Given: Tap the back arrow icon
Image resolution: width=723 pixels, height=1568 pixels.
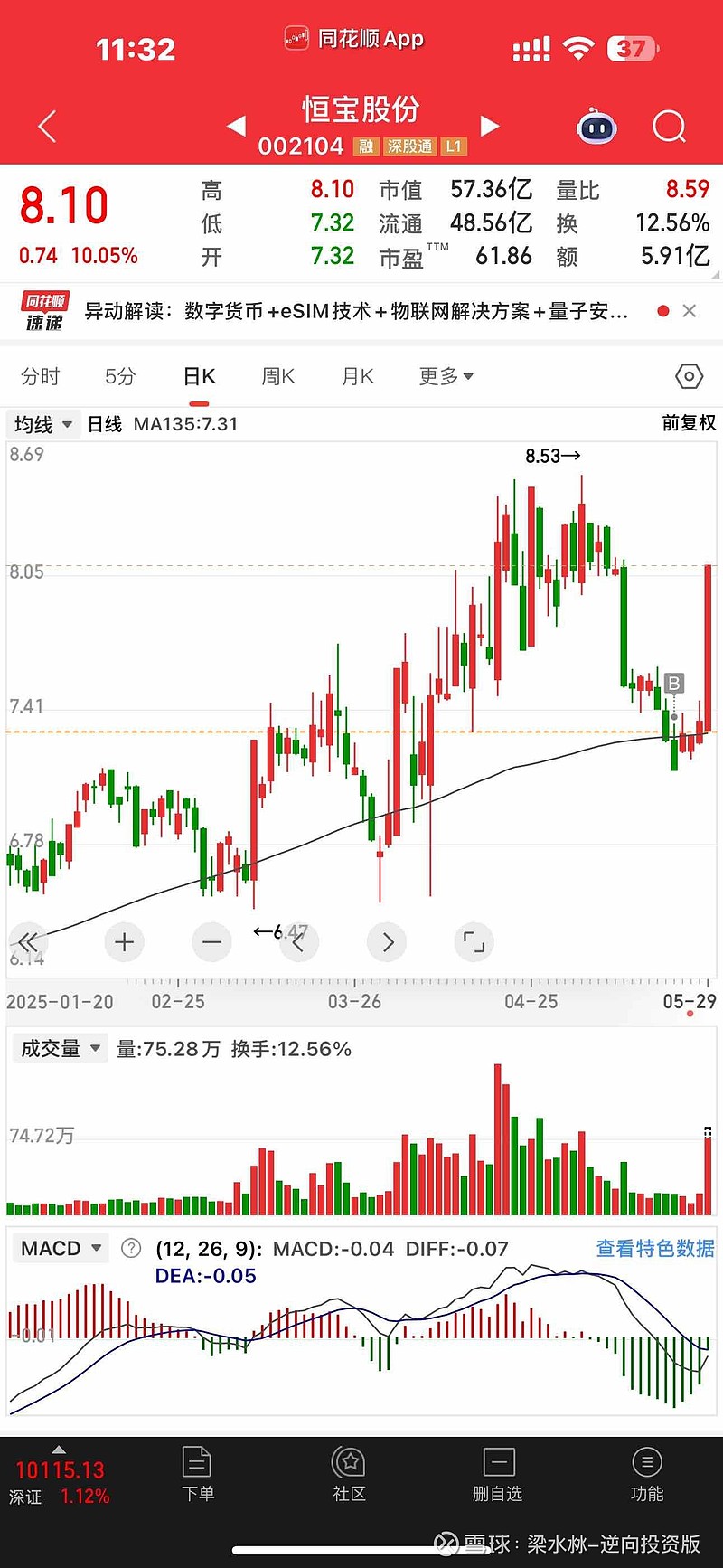Looking at the screenshot, I should pos(45,127).
